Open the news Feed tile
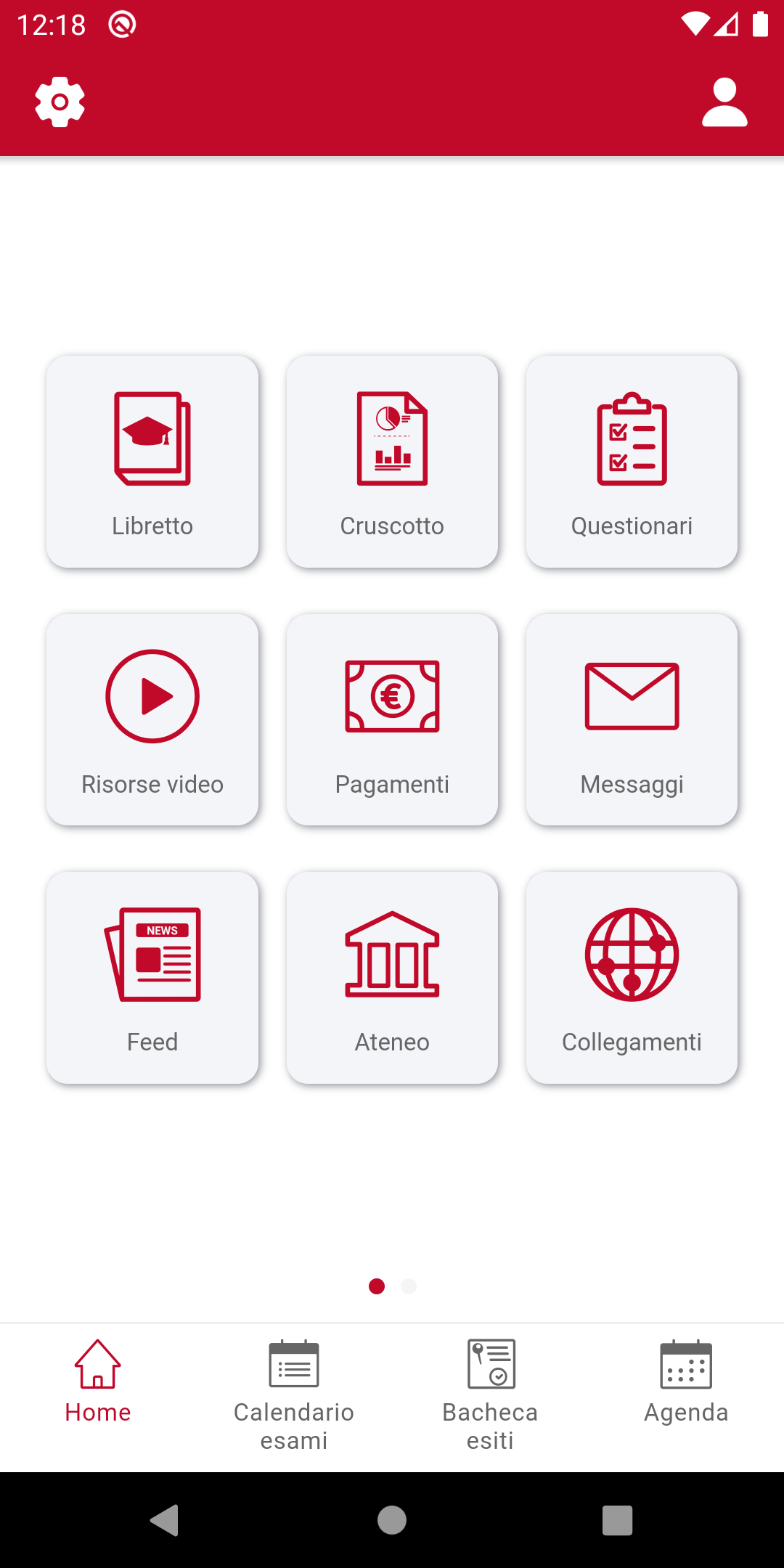784x1568 pixels. click(152, 978)
